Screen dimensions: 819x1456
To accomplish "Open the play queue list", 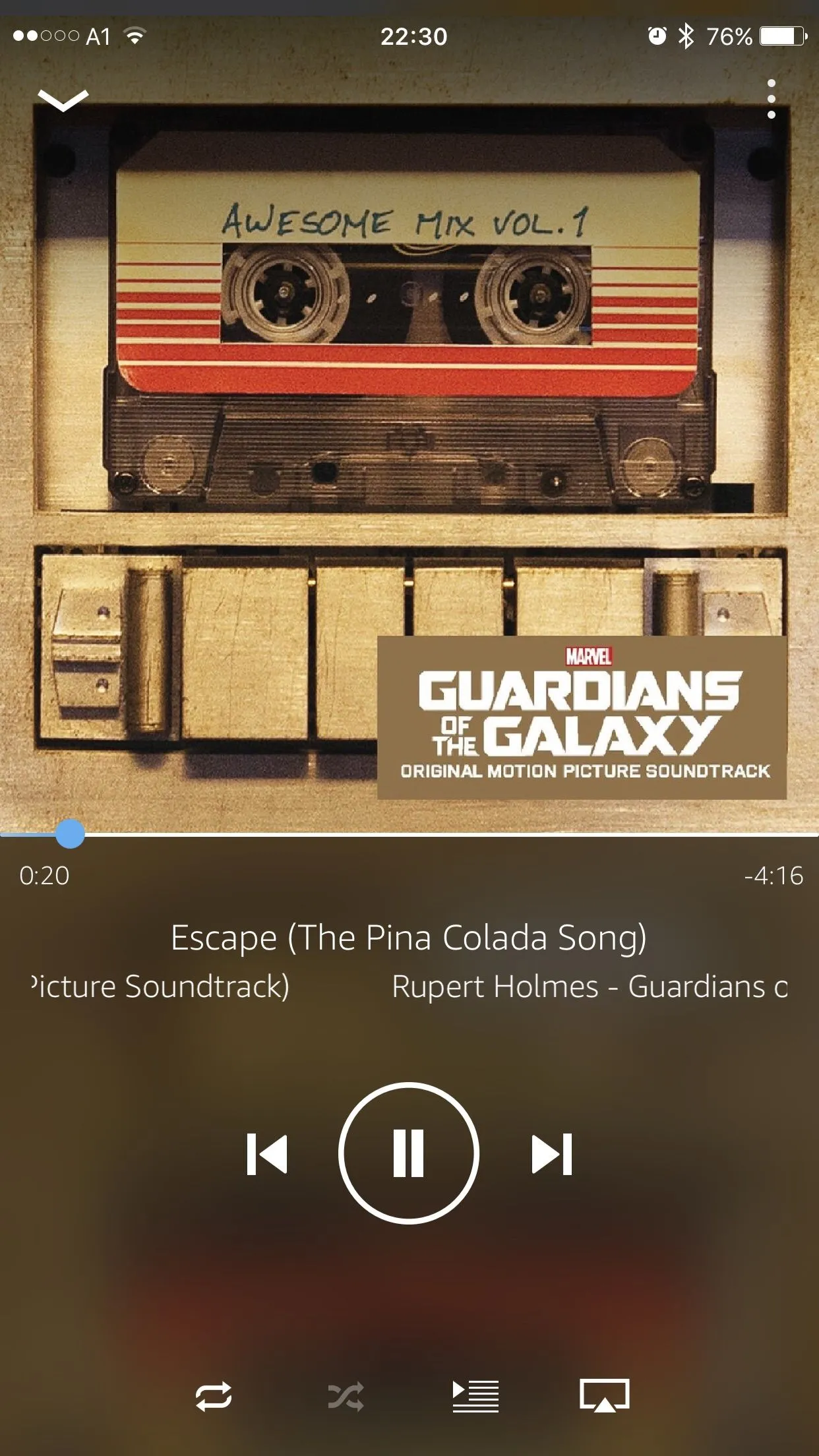I will 475,1396.
